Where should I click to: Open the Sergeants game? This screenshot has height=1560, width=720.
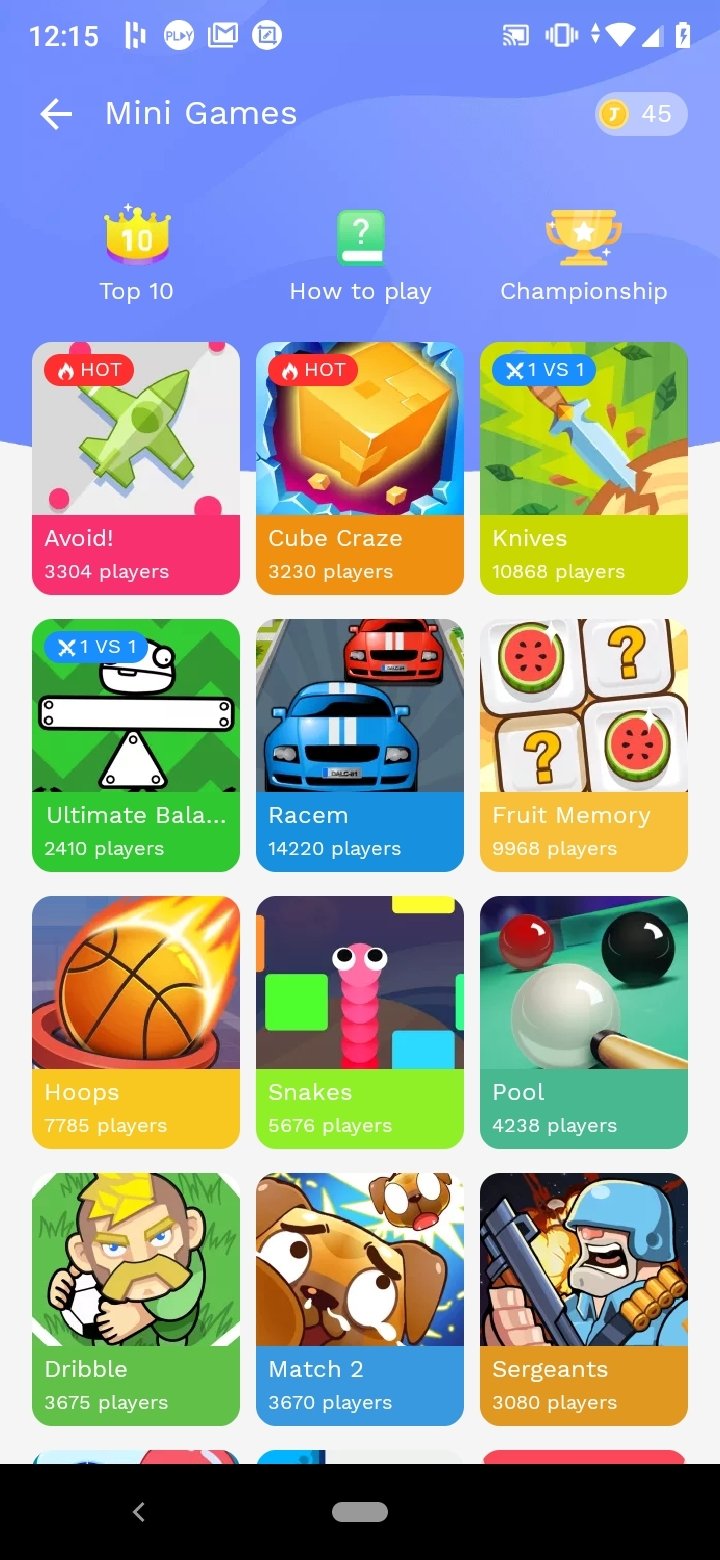click(584, 1298)
